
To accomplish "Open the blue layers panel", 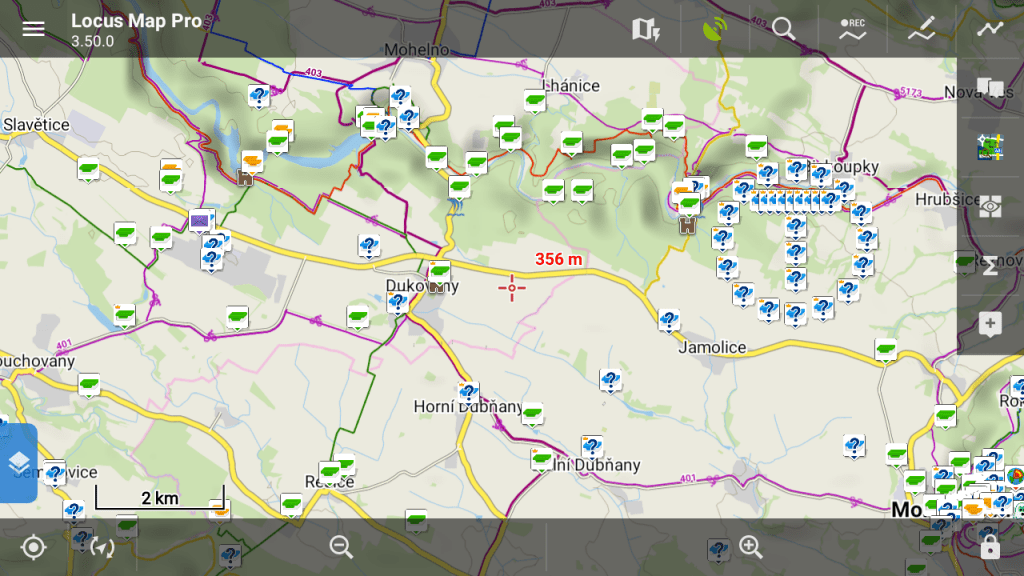I will [x=19, y=463].
